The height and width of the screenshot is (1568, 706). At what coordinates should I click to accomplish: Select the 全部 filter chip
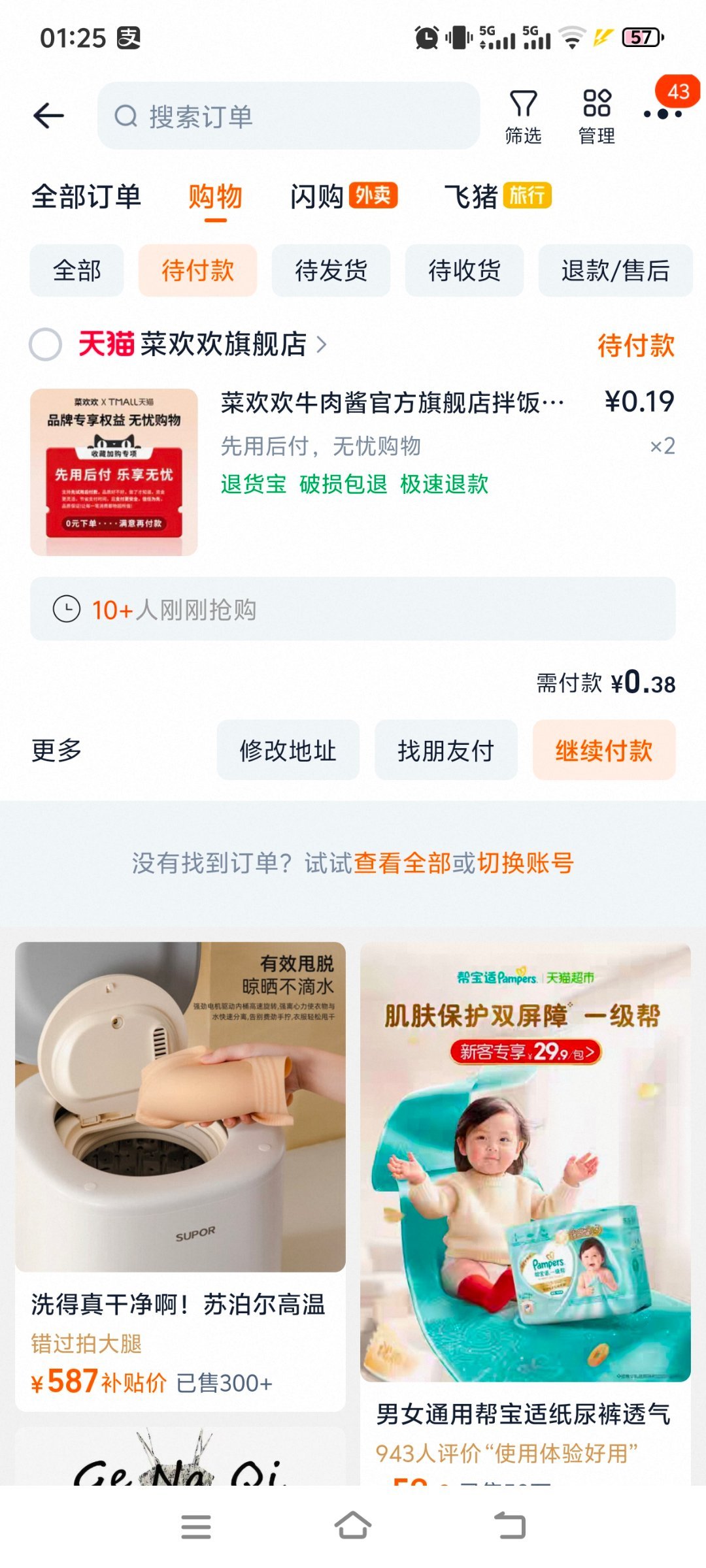tap(76, 270)
